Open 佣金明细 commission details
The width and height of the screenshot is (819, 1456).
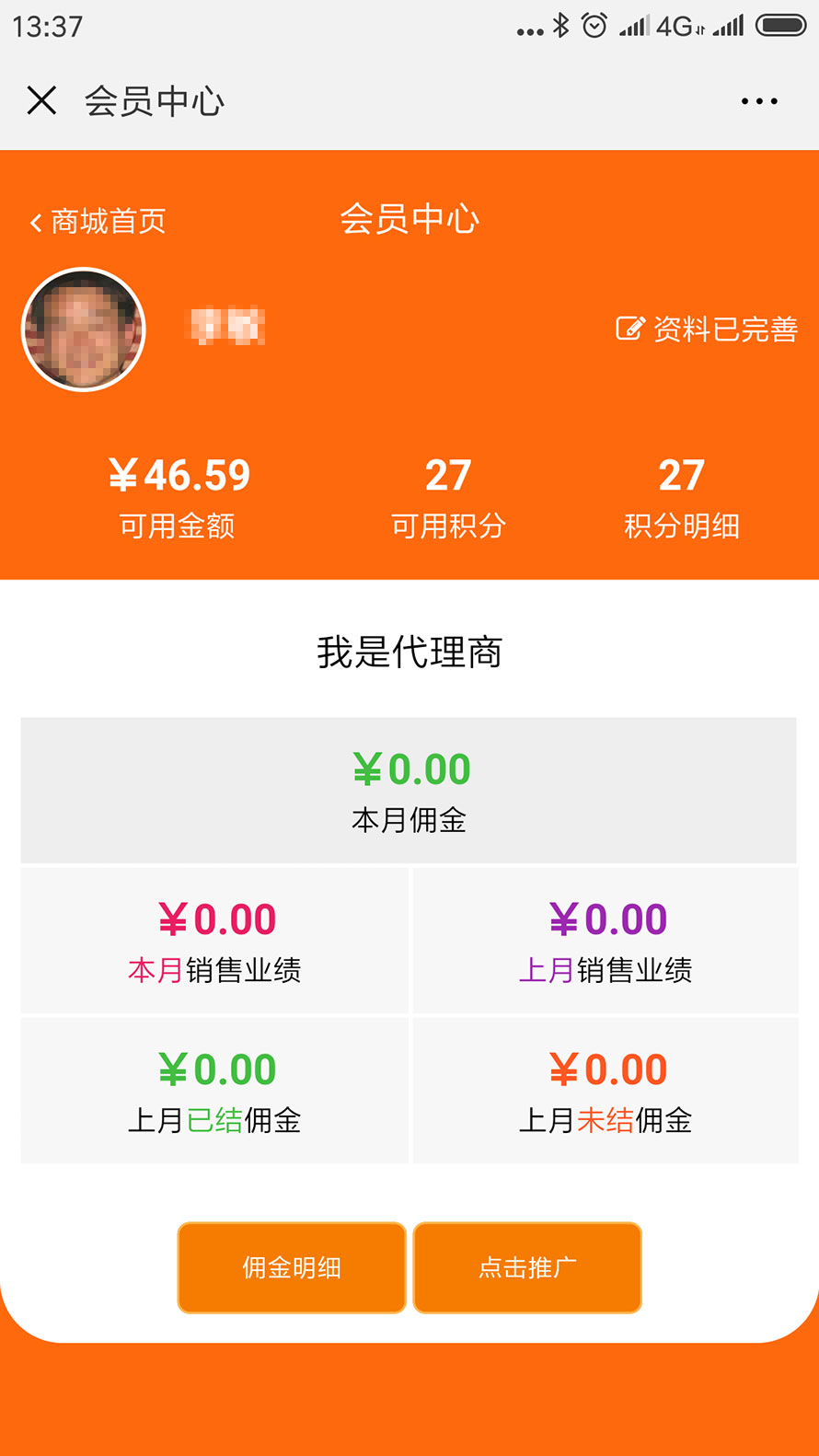click(292, 1267)
